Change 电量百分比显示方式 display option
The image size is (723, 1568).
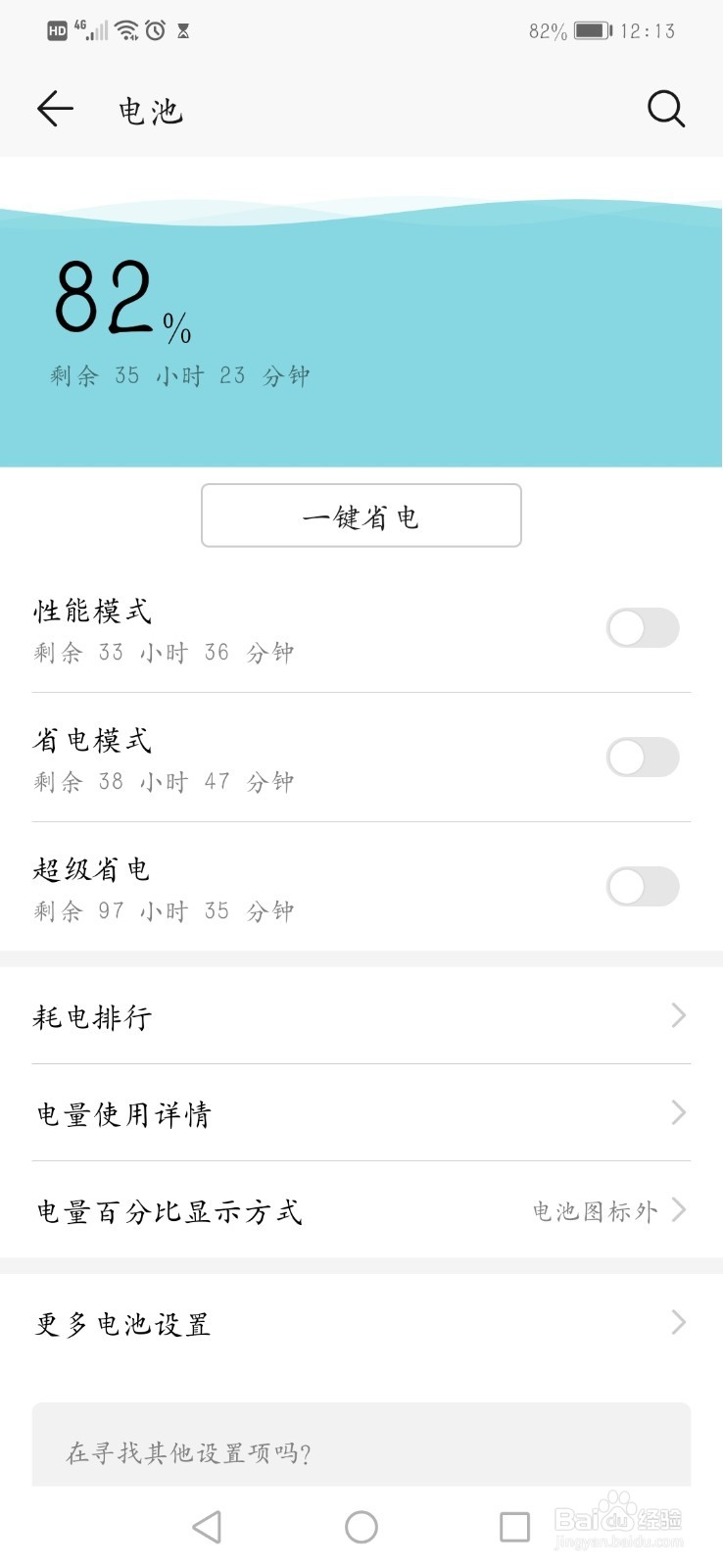point(361,1211)
